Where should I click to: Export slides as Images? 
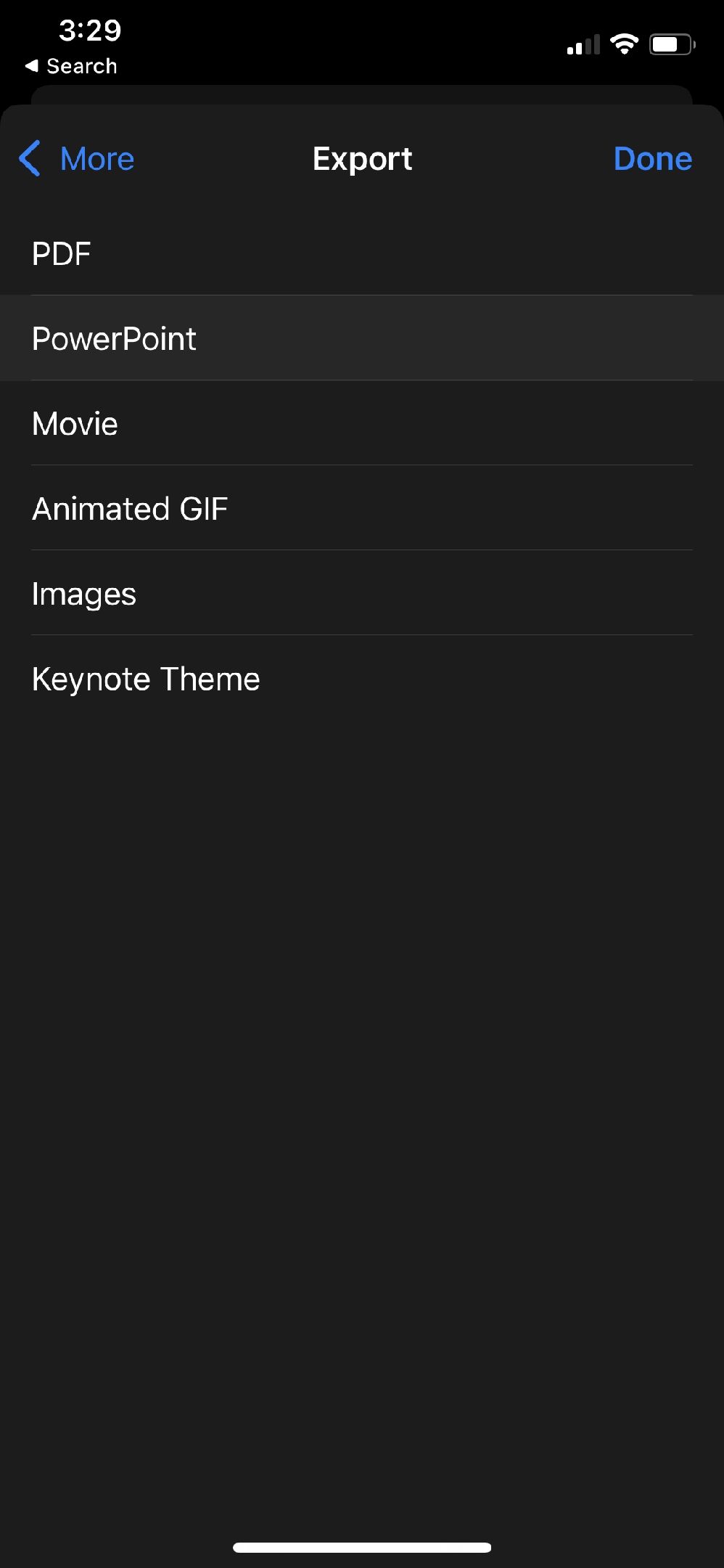pos(83,592)
